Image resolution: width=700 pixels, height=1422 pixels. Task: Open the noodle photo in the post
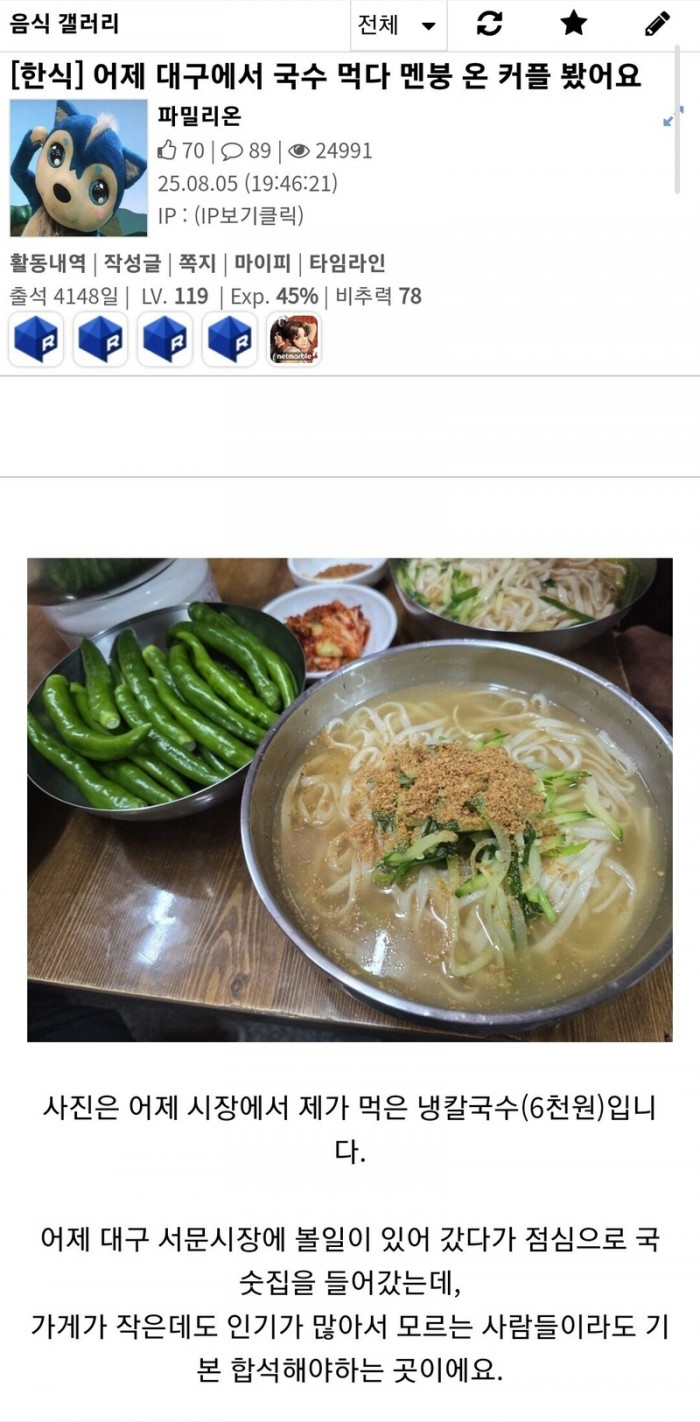click(x=349, y=799)
